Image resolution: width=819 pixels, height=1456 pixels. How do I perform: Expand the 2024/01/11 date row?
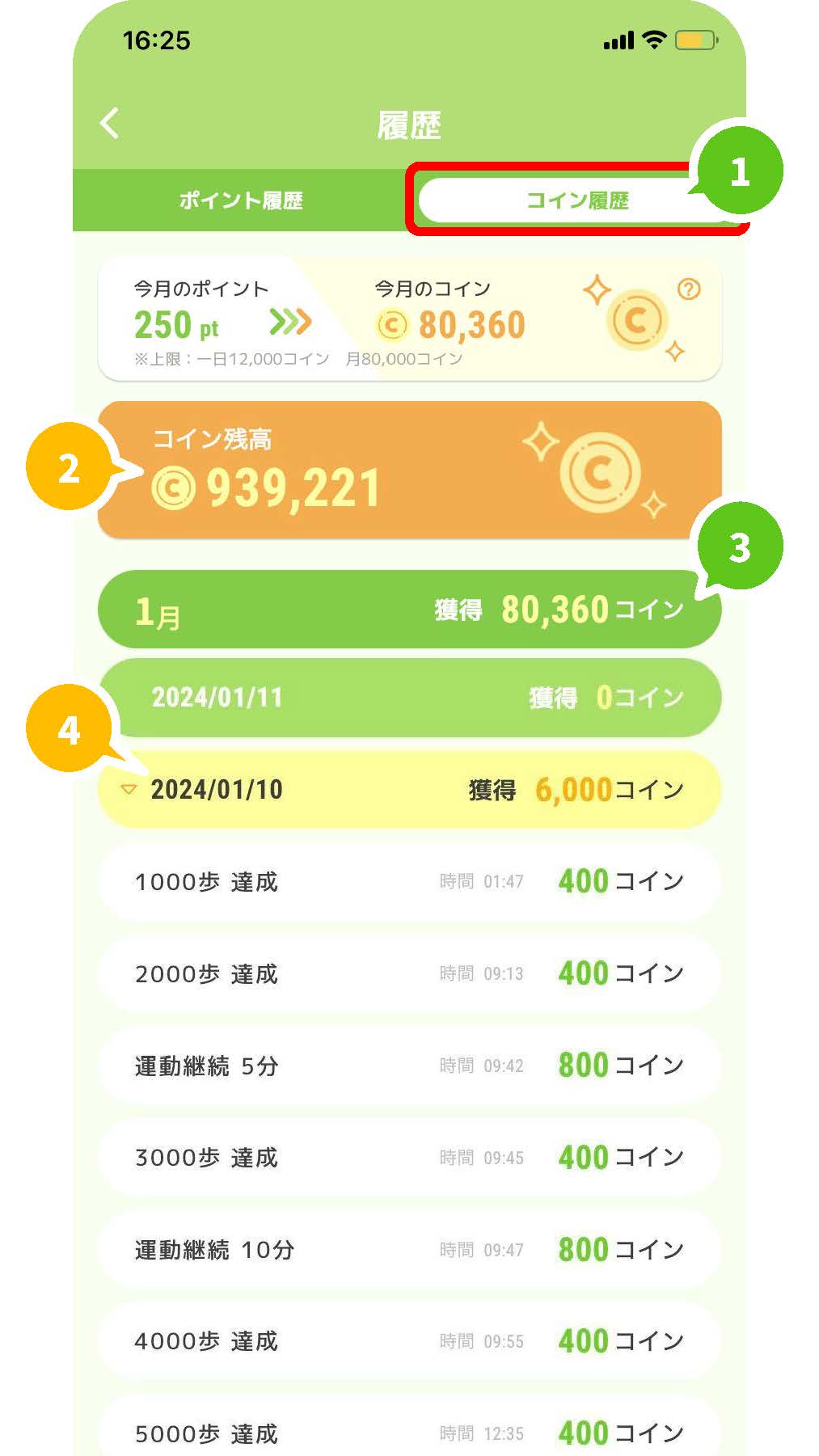point(409,697)
